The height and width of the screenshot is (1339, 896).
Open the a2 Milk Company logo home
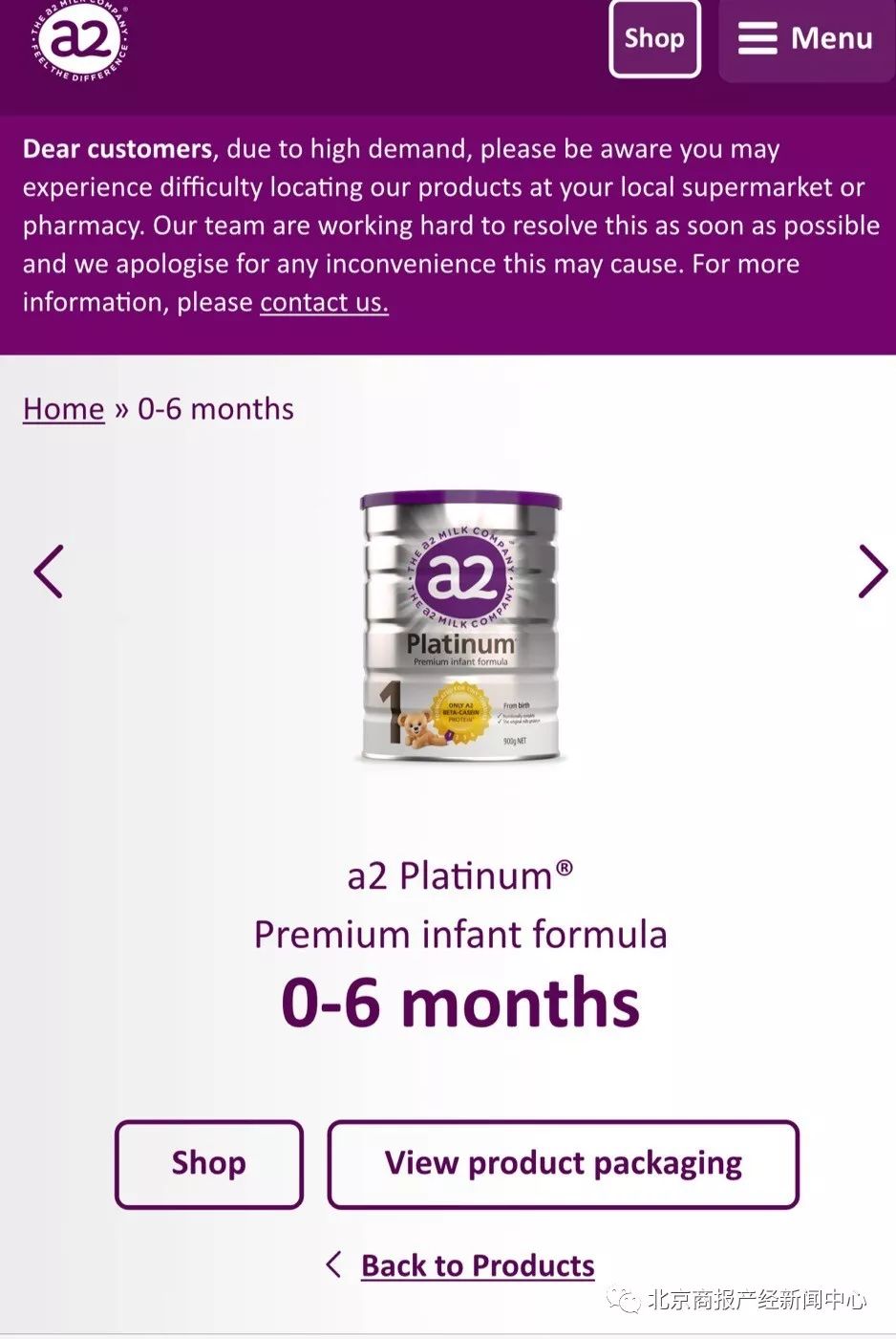pos(79,38)
